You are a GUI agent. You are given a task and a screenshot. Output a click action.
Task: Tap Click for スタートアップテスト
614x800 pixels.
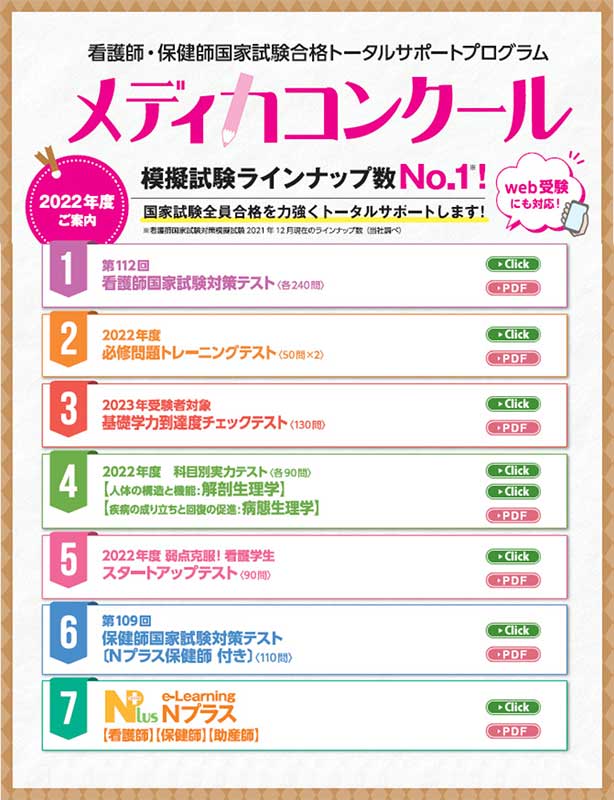[513, 556]
